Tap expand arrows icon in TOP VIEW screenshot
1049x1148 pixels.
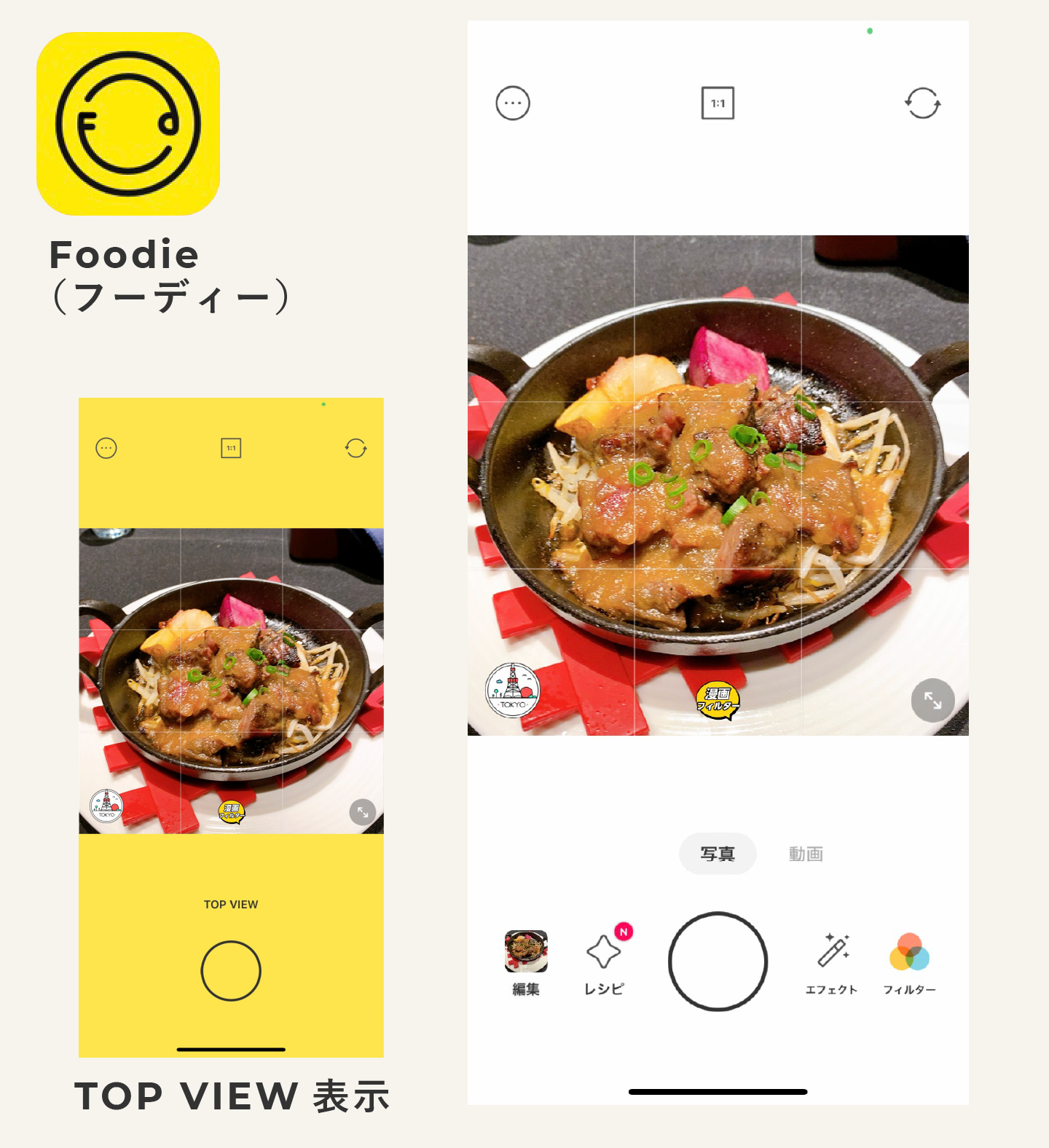click(x=362, y=812)
